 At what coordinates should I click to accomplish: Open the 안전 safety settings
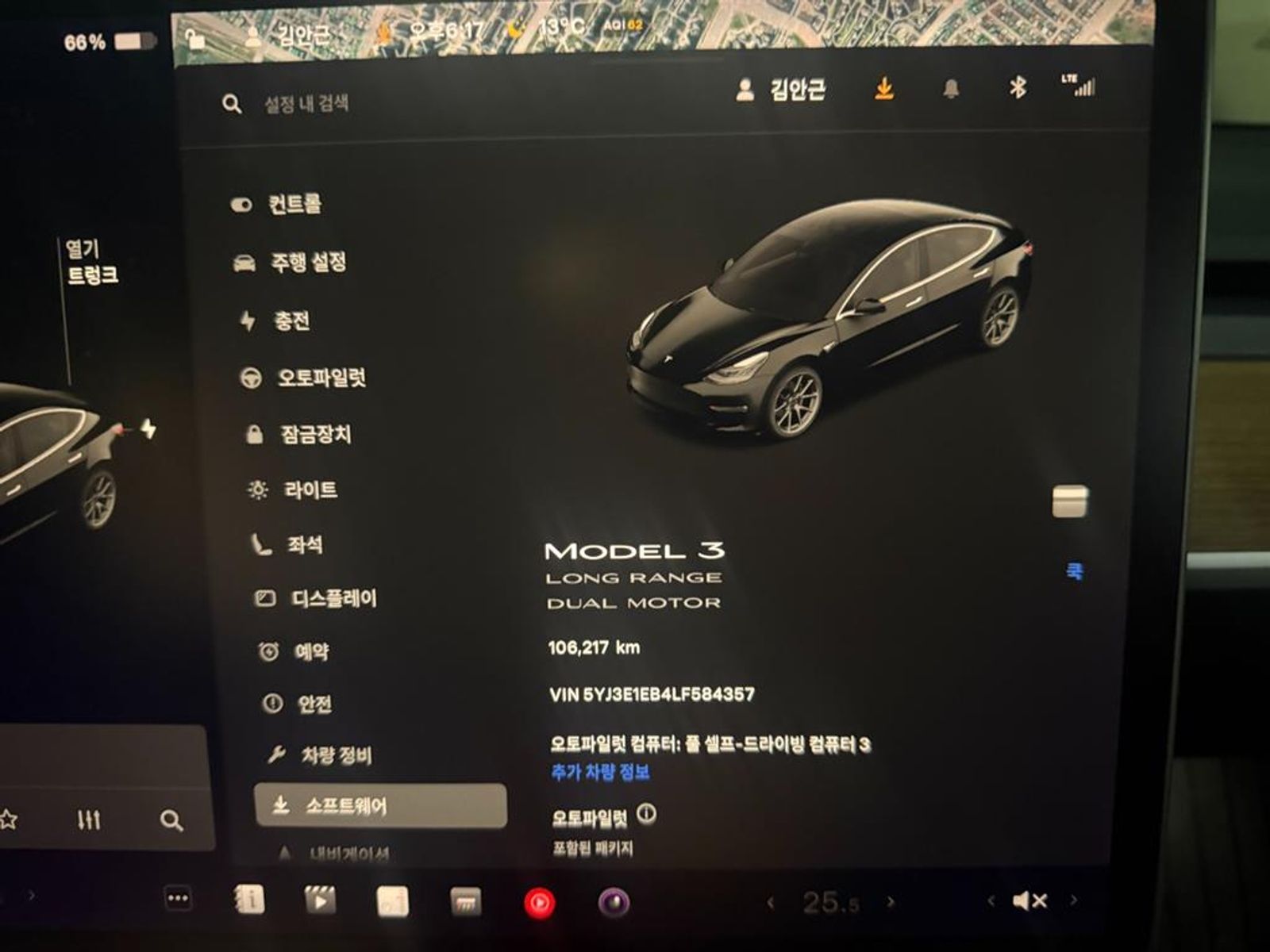click(x=314, y=704)
